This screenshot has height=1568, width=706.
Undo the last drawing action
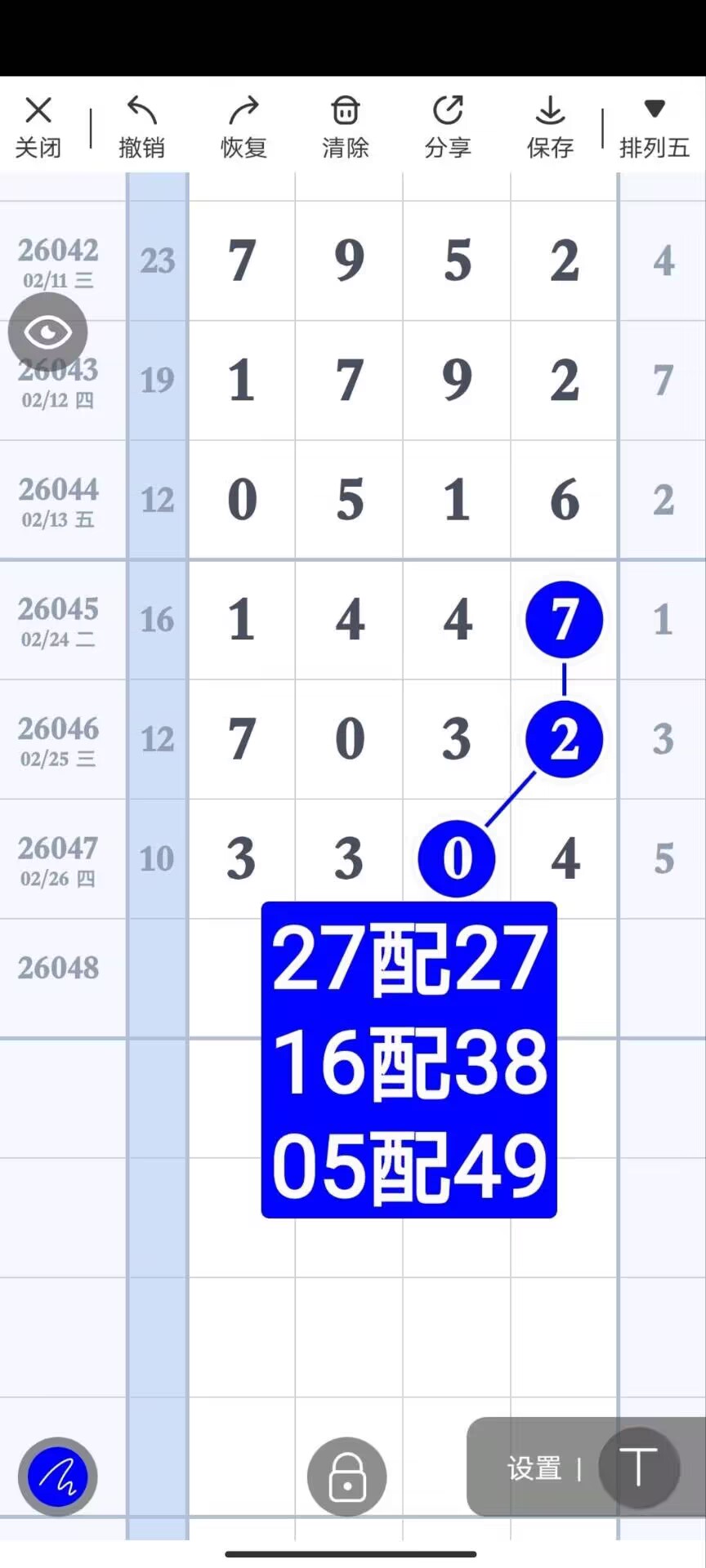click(141, 127)
